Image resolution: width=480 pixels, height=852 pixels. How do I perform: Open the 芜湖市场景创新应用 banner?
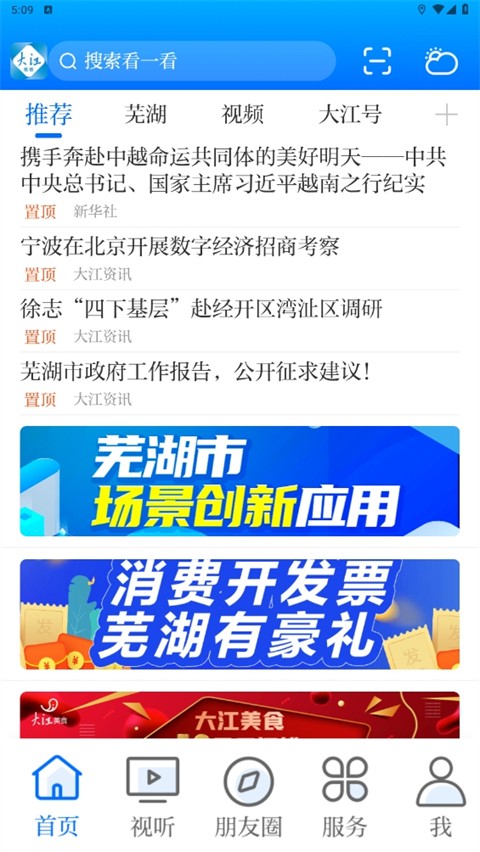(240, 481)
